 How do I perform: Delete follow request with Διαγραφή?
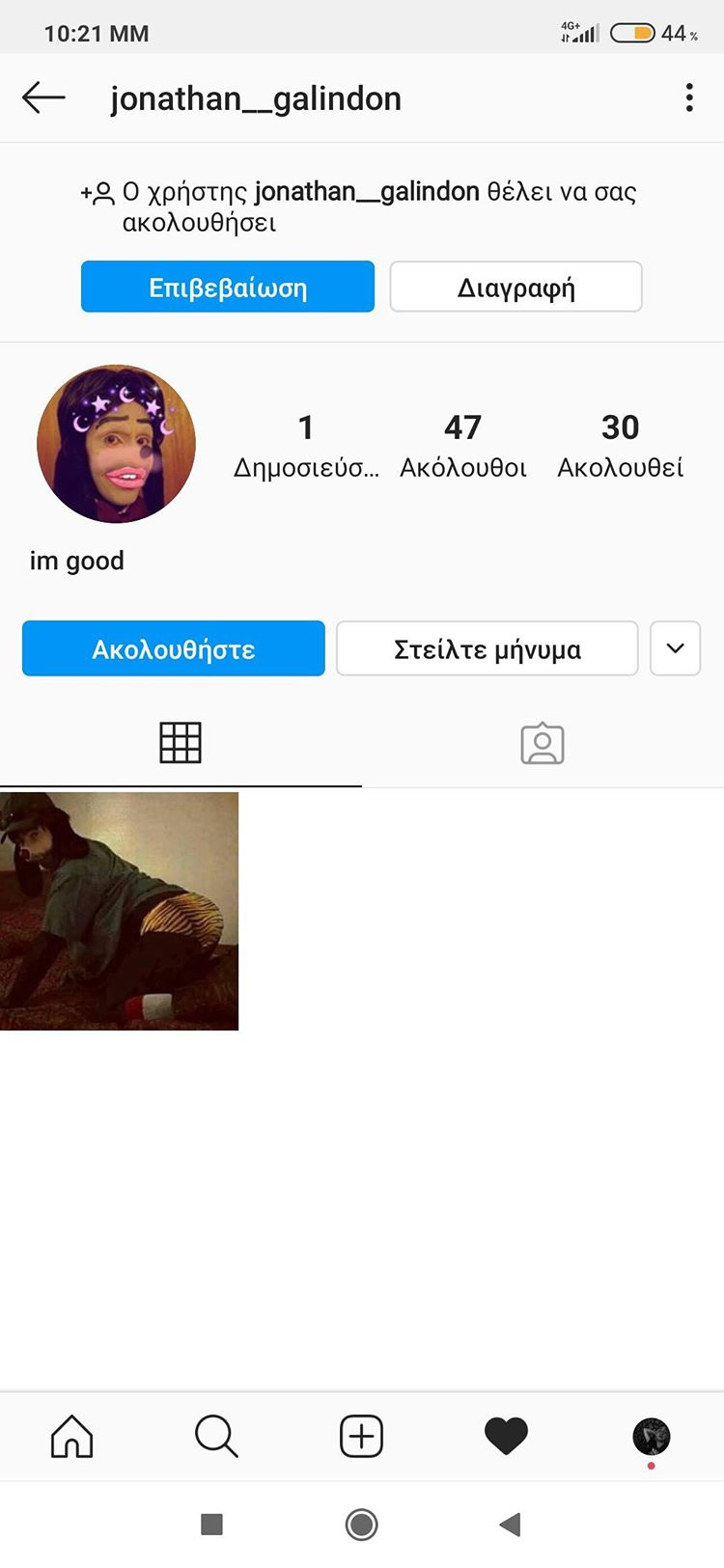(x=515, y=287)
